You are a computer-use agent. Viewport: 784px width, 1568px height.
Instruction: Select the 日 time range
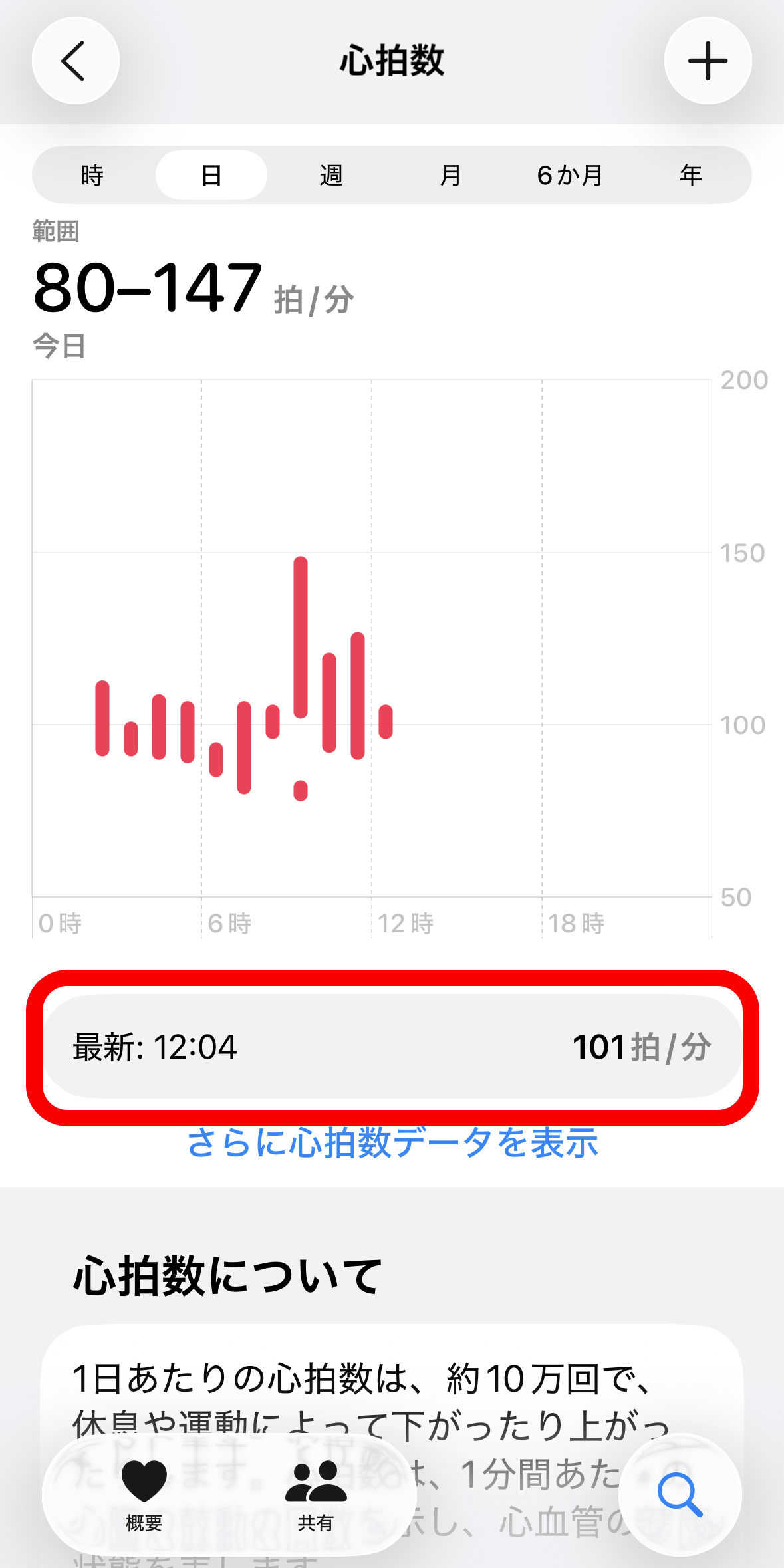[211, 176]
